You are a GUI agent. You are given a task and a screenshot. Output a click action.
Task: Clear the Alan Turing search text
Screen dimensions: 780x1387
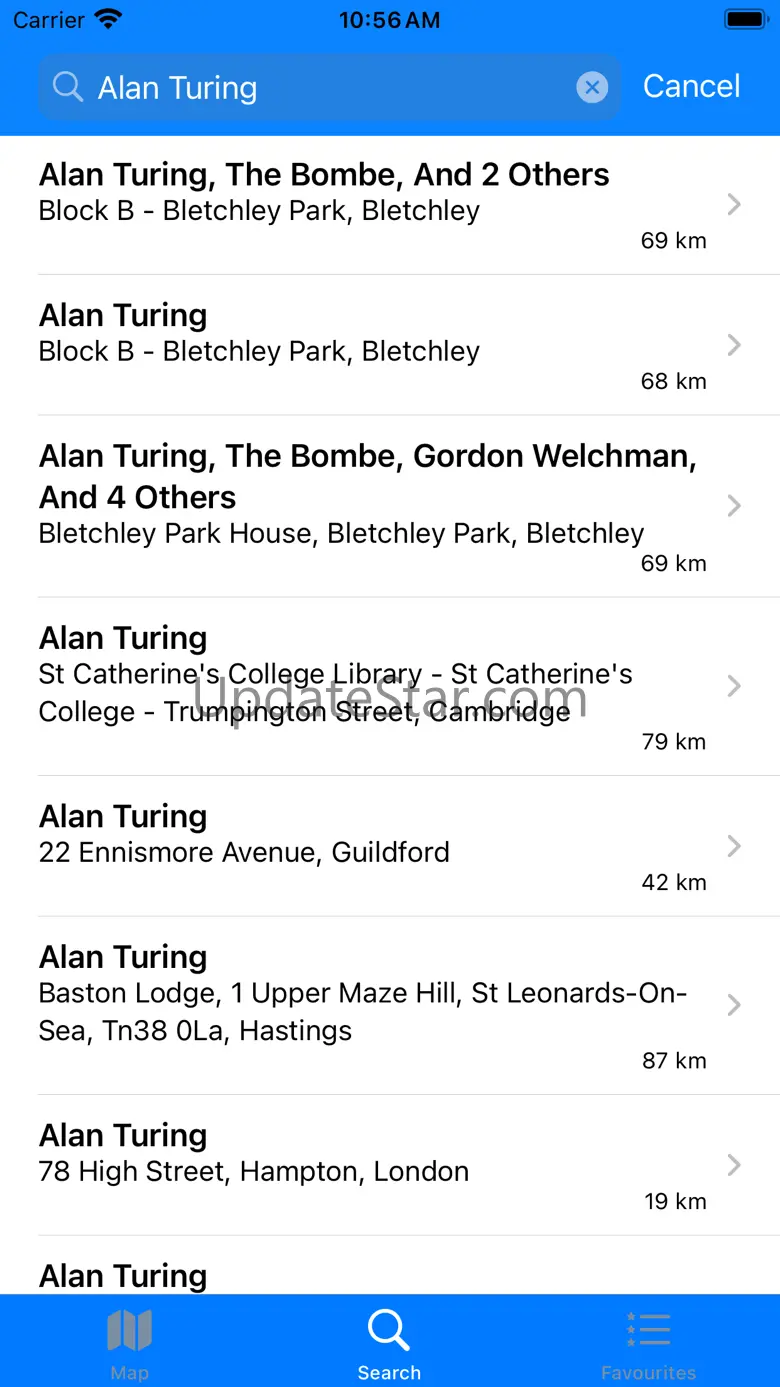(x=592, y=87)
